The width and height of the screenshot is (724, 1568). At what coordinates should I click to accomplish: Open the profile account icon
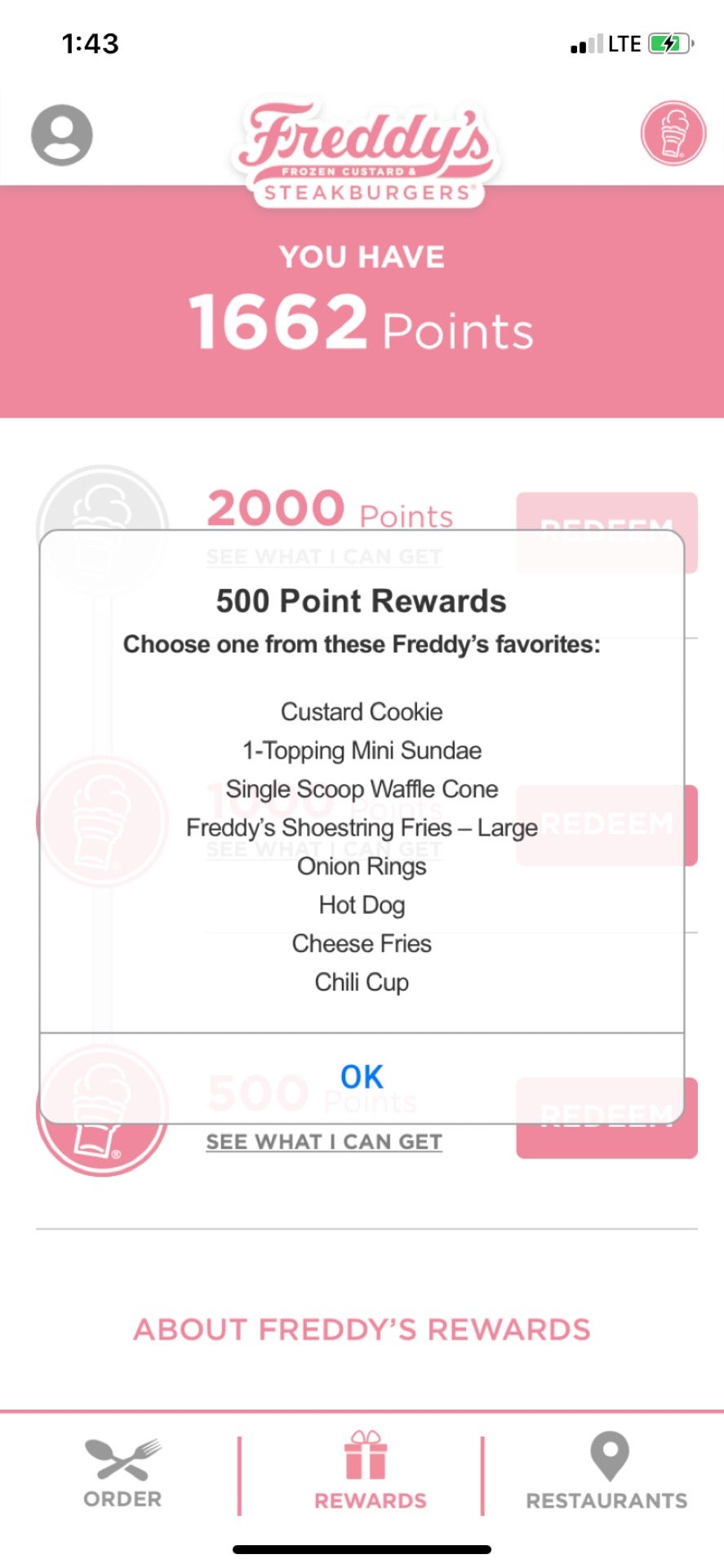pyautogui.click(x=62, y=135)
